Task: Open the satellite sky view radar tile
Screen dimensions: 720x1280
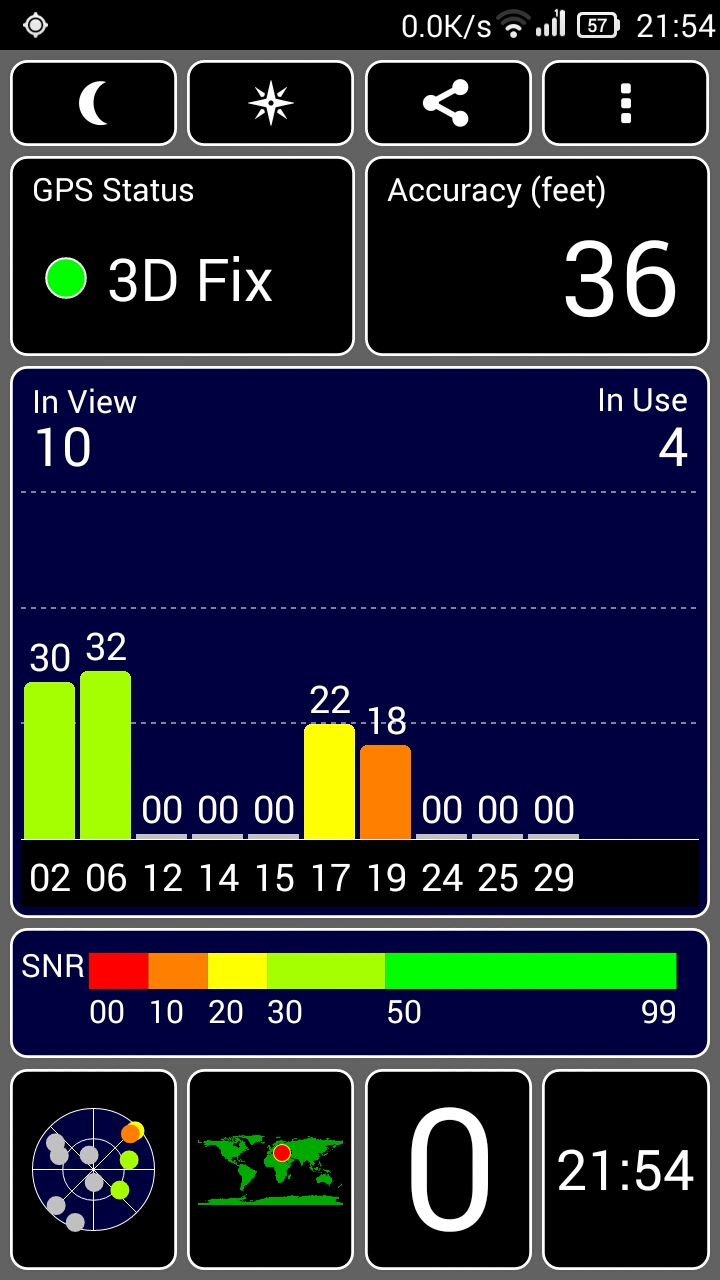Action: pos(93,1169)
